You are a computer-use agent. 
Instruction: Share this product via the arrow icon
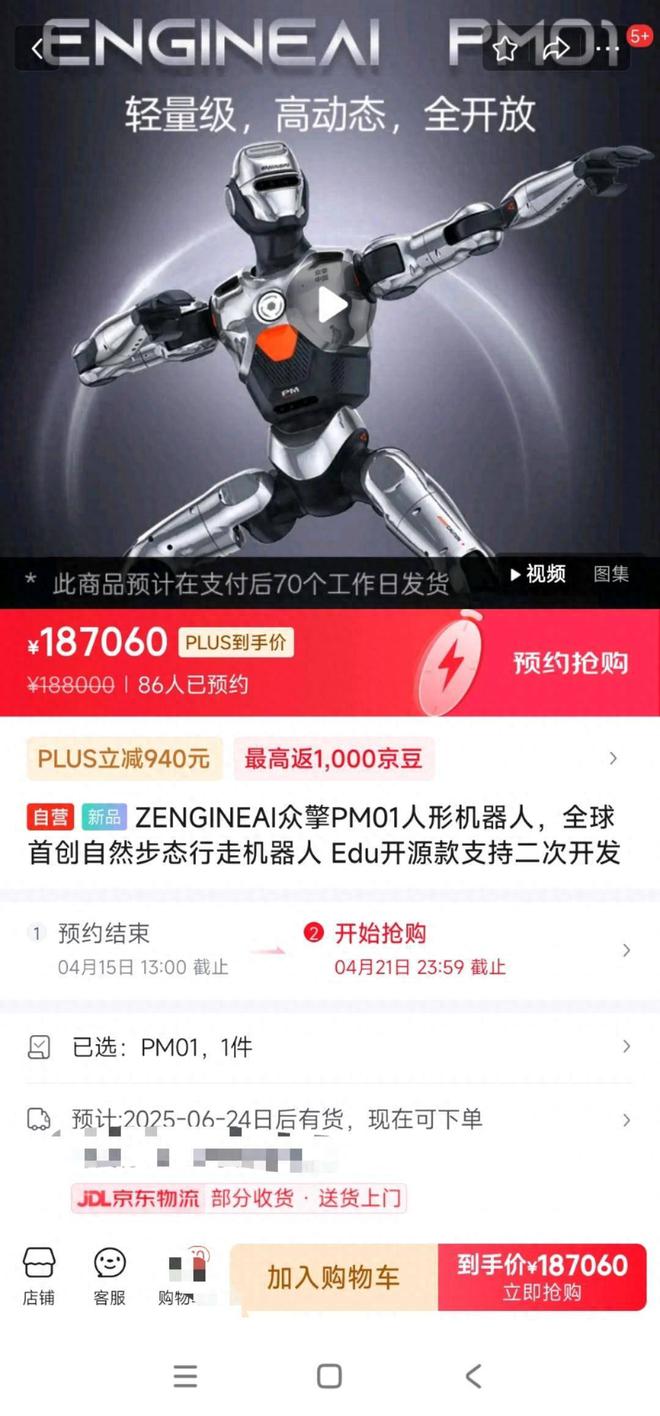[556, 48]
